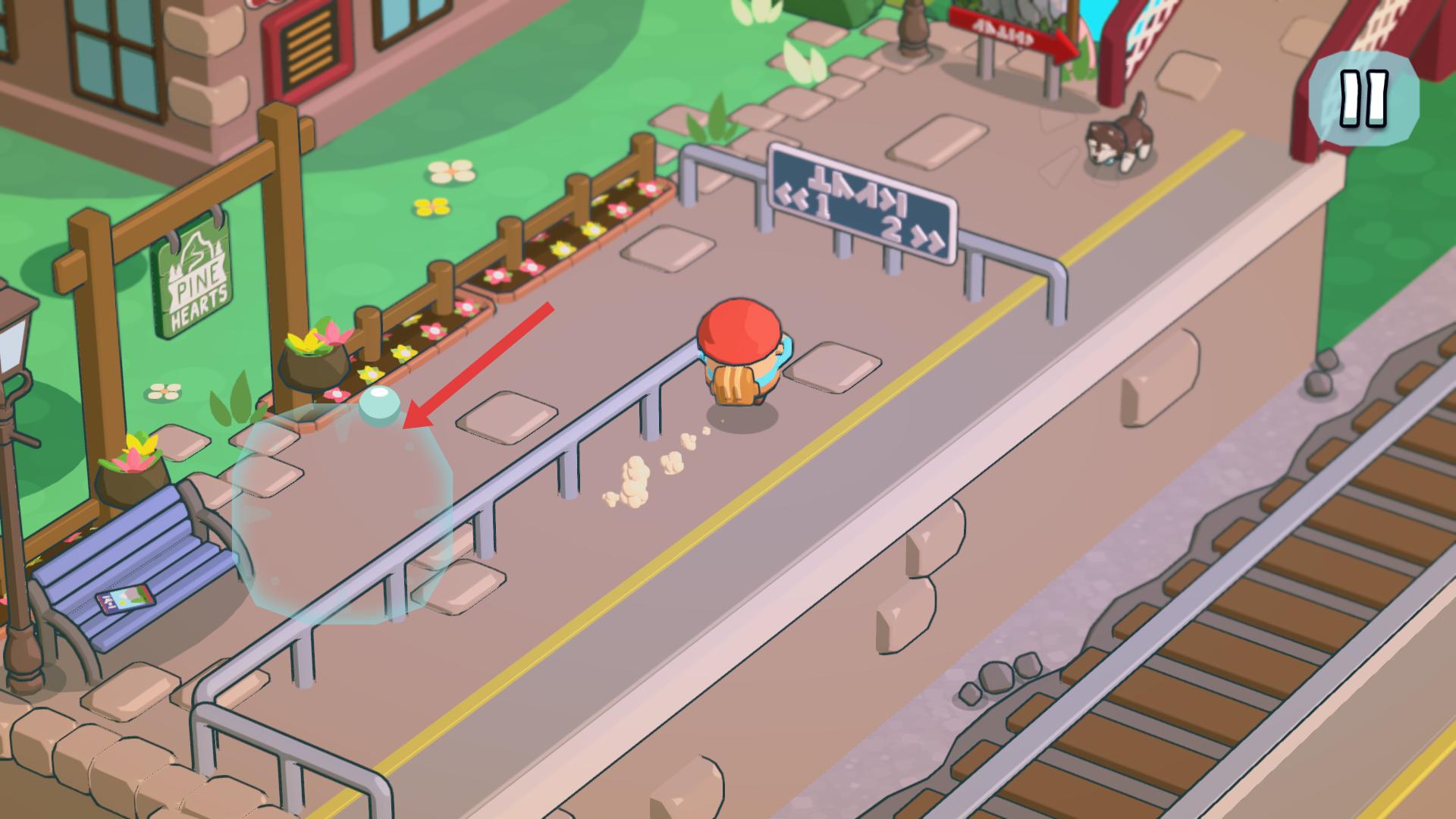Screen dimensions: 1456x819
Task: Tap the virtual joystick thumb knob
Action: pos(379,404)
